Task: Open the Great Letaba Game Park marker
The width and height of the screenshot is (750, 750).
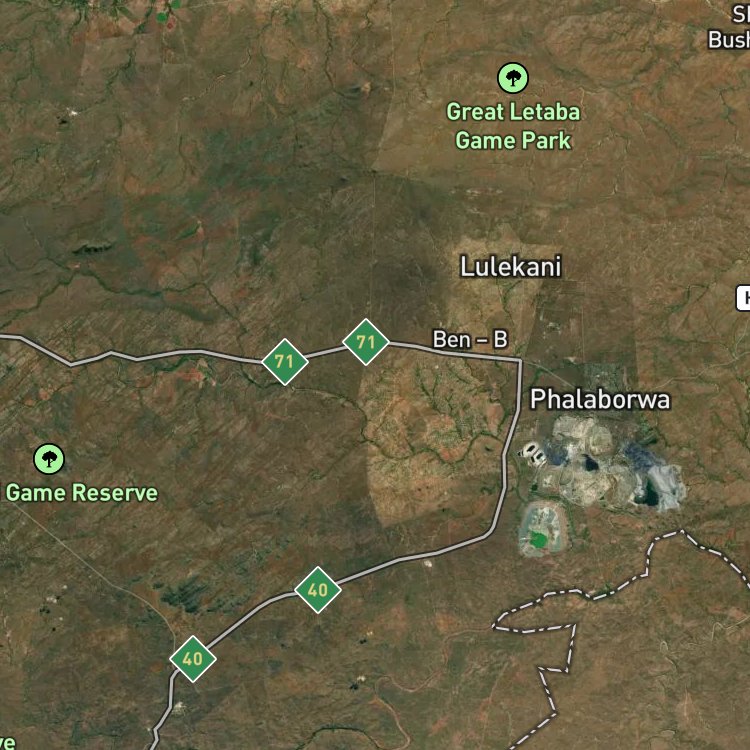Action: point(513,78)
